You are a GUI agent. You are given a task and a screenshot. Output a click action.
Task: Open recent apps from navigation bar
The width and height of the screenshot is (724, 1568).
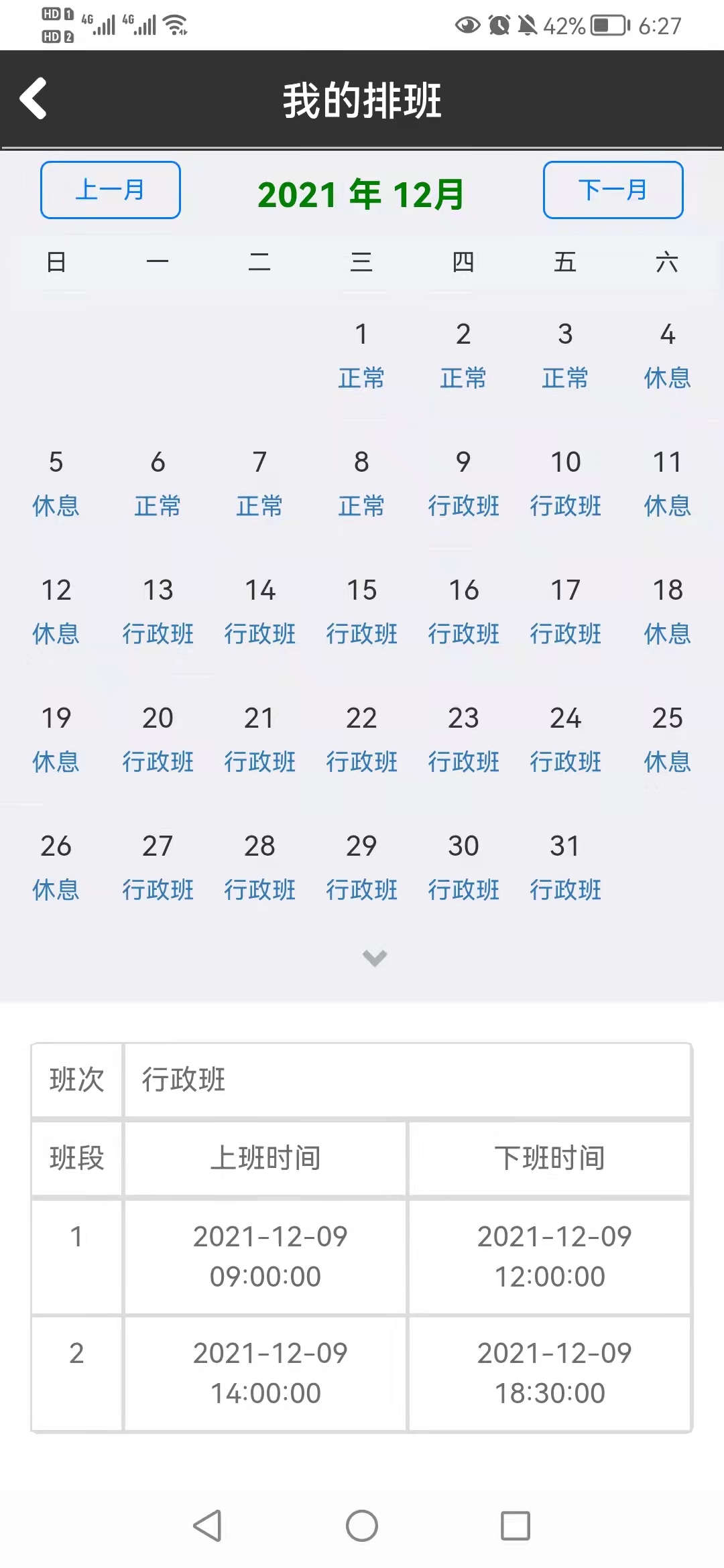516,1526
